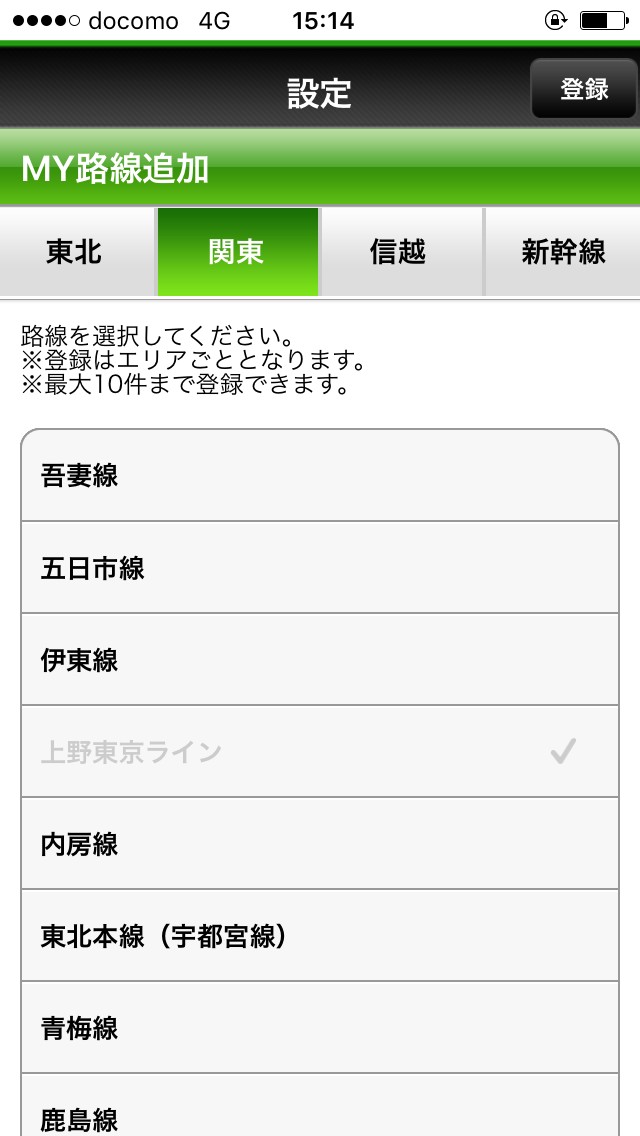The image size is (640, 1136).
Task: Add 伊東線 to my routes
Action: coord(320,660)
